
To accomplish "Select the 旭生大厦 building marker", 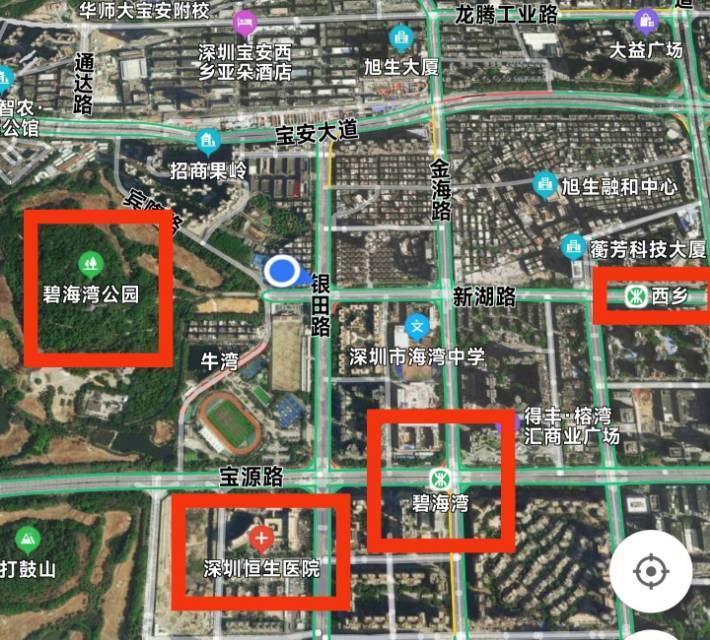I will coord(402,39).
